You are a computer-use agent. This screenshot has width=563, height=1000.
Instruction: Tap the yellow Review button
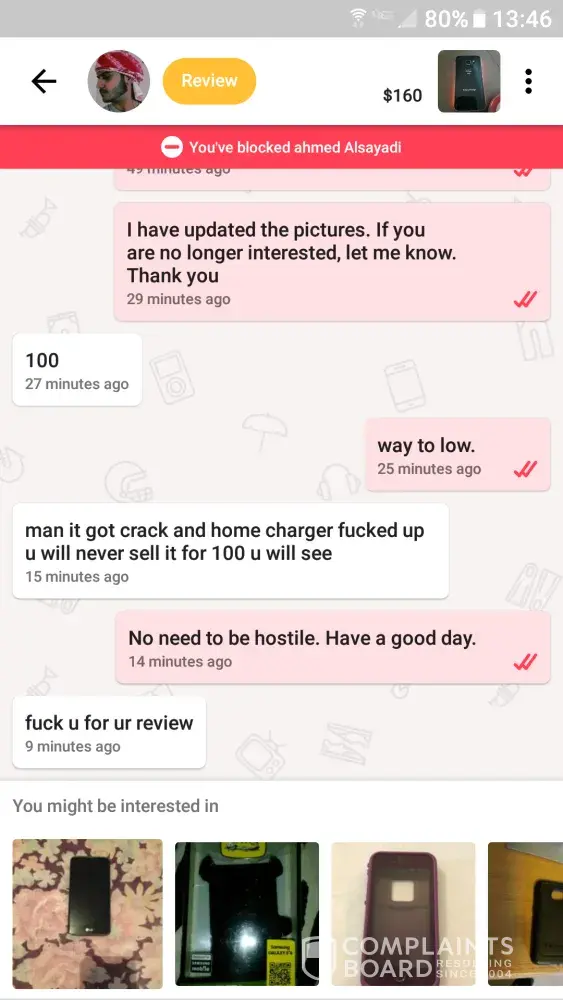pos(209,81)
